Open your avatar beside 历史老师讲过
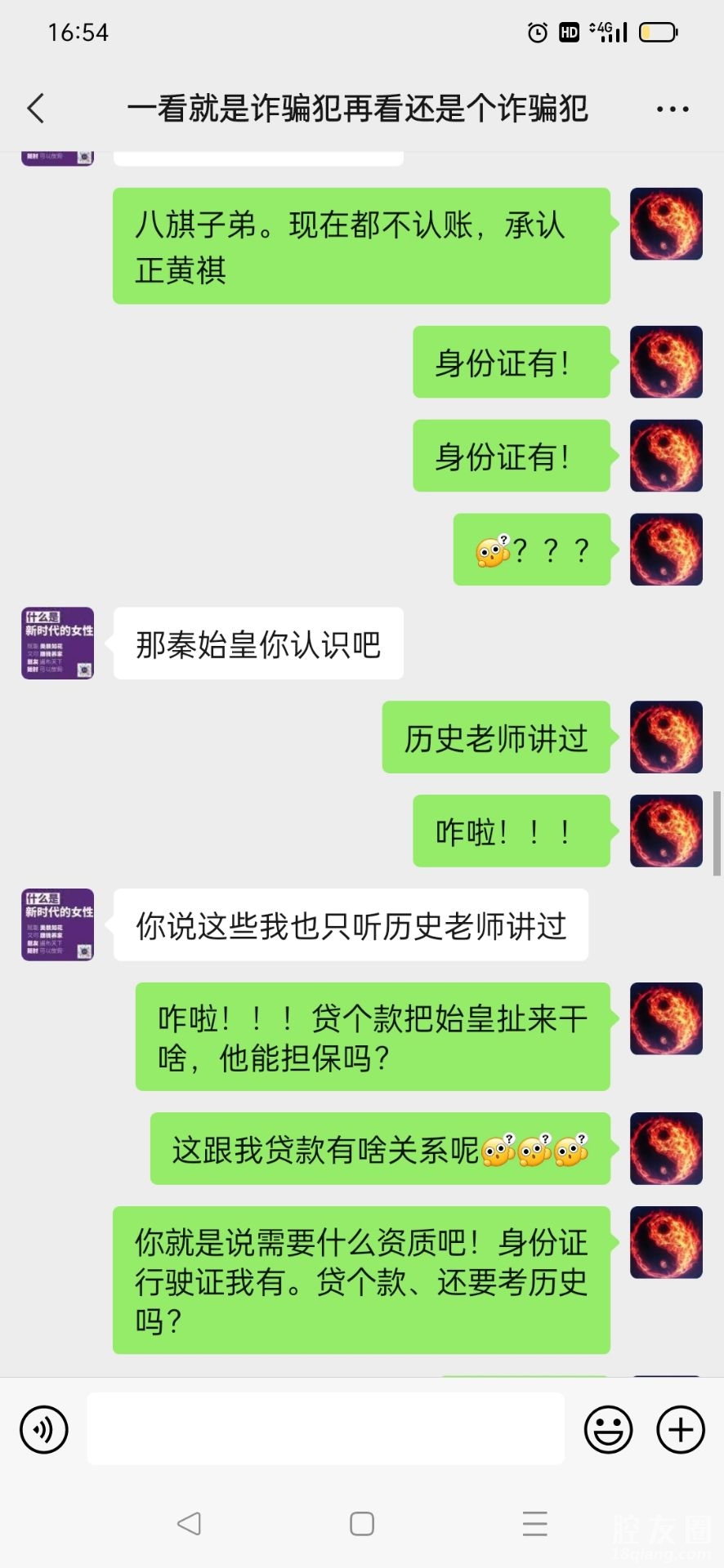724x1568 pixels. tap(666, 737)
